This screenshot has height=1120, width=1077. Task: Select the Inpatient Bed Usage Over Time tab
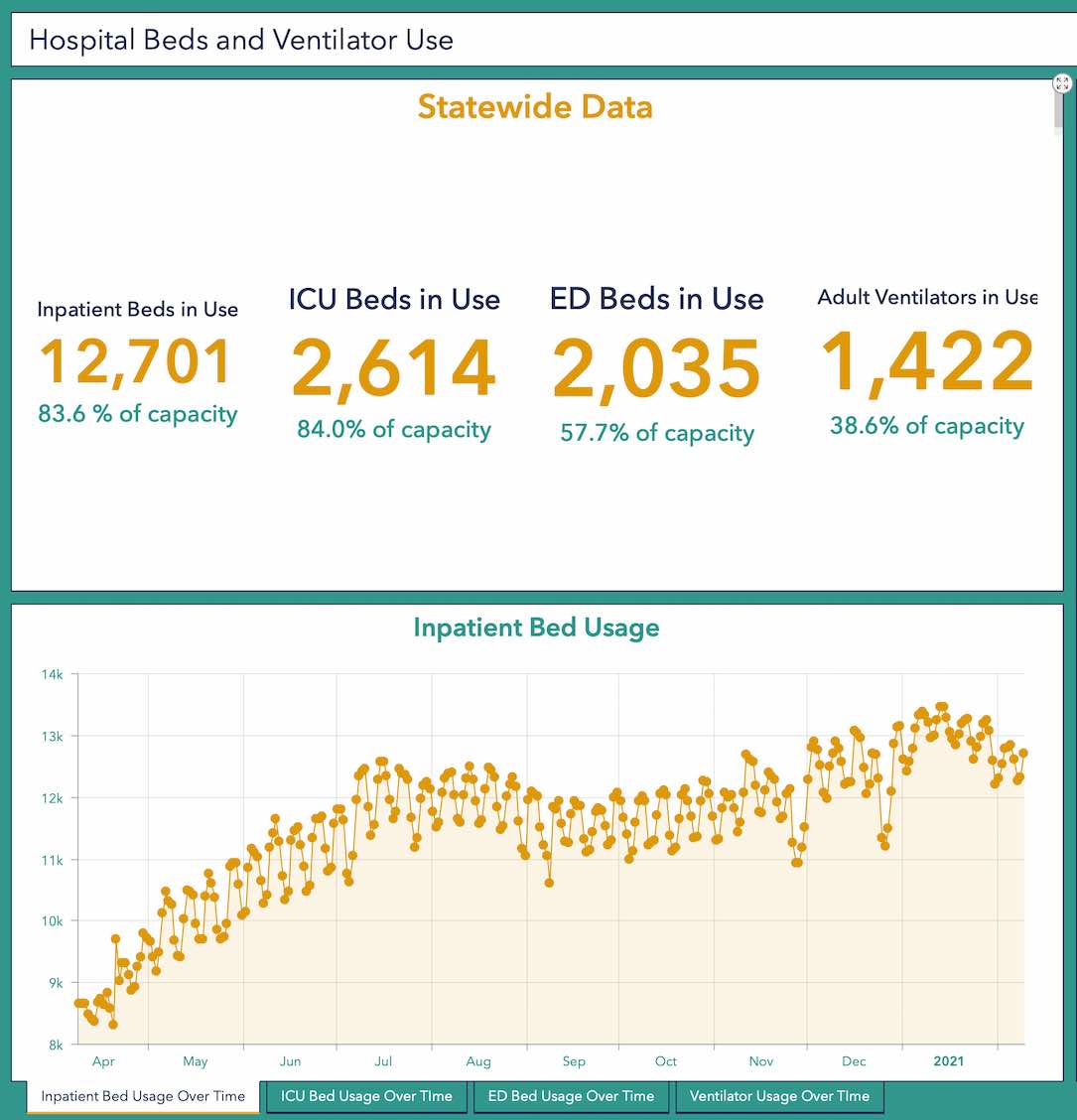143,1097
